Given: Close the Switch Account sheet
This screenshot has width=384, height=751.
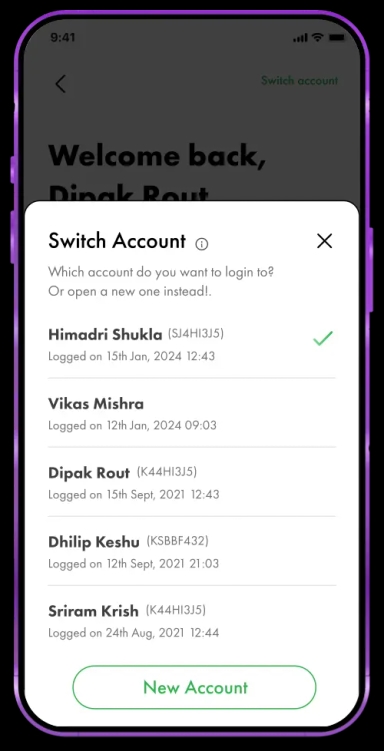Looking at the screenshot, I should (325, 241).
